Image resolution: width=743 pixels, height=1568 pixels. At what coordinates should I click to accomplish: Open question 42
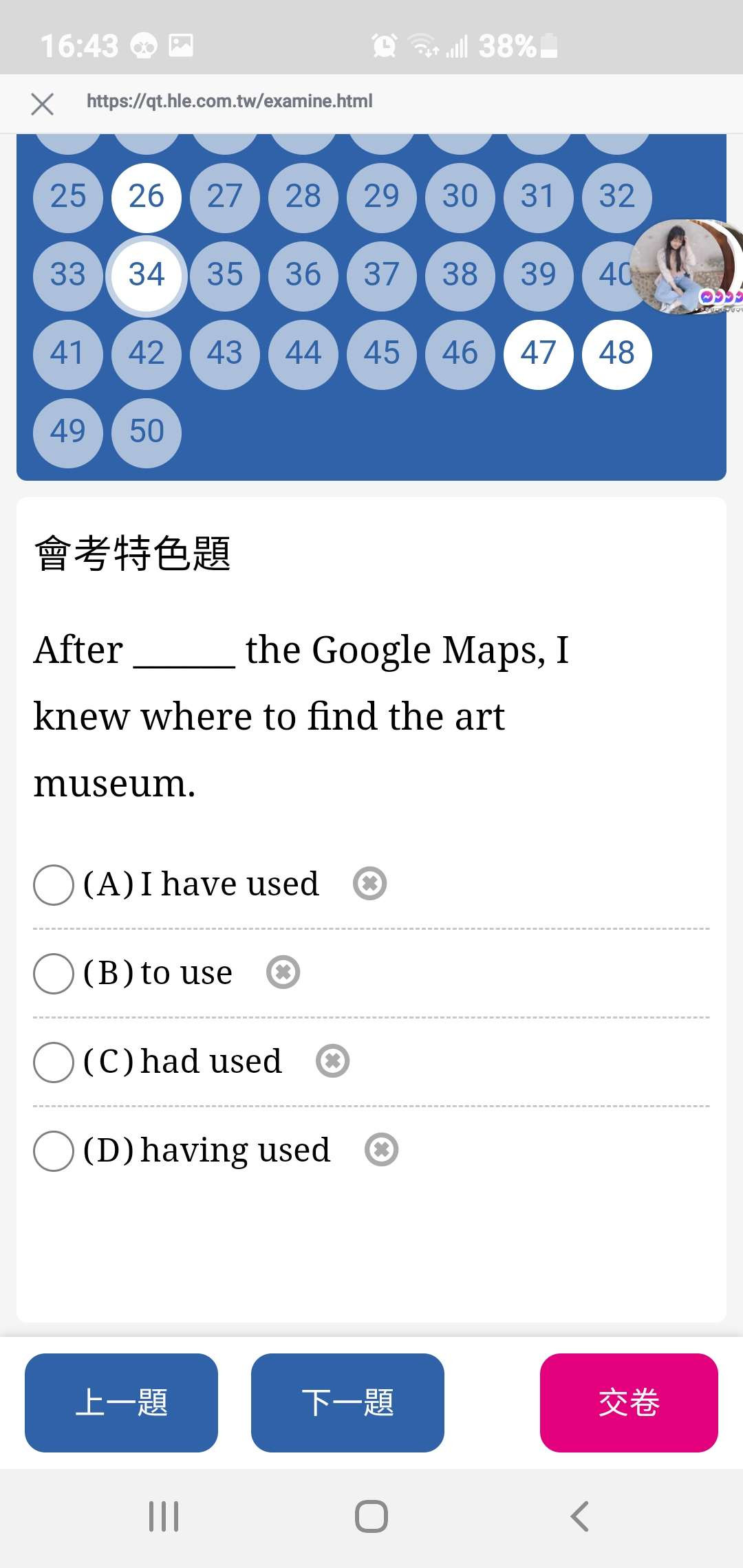coord(147,354)
